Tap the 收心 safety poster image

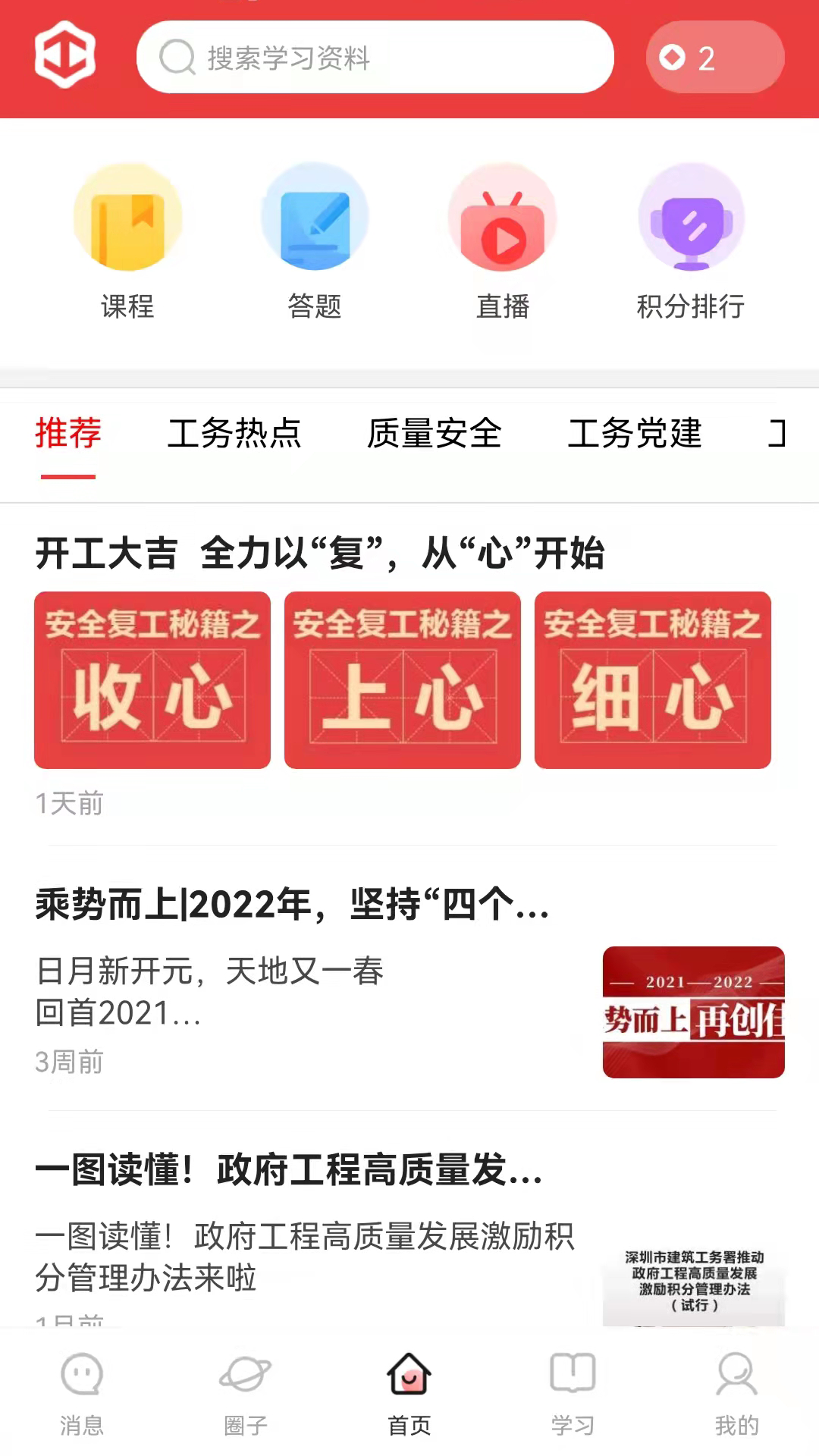pyautogui.click(x=152, y=681)
